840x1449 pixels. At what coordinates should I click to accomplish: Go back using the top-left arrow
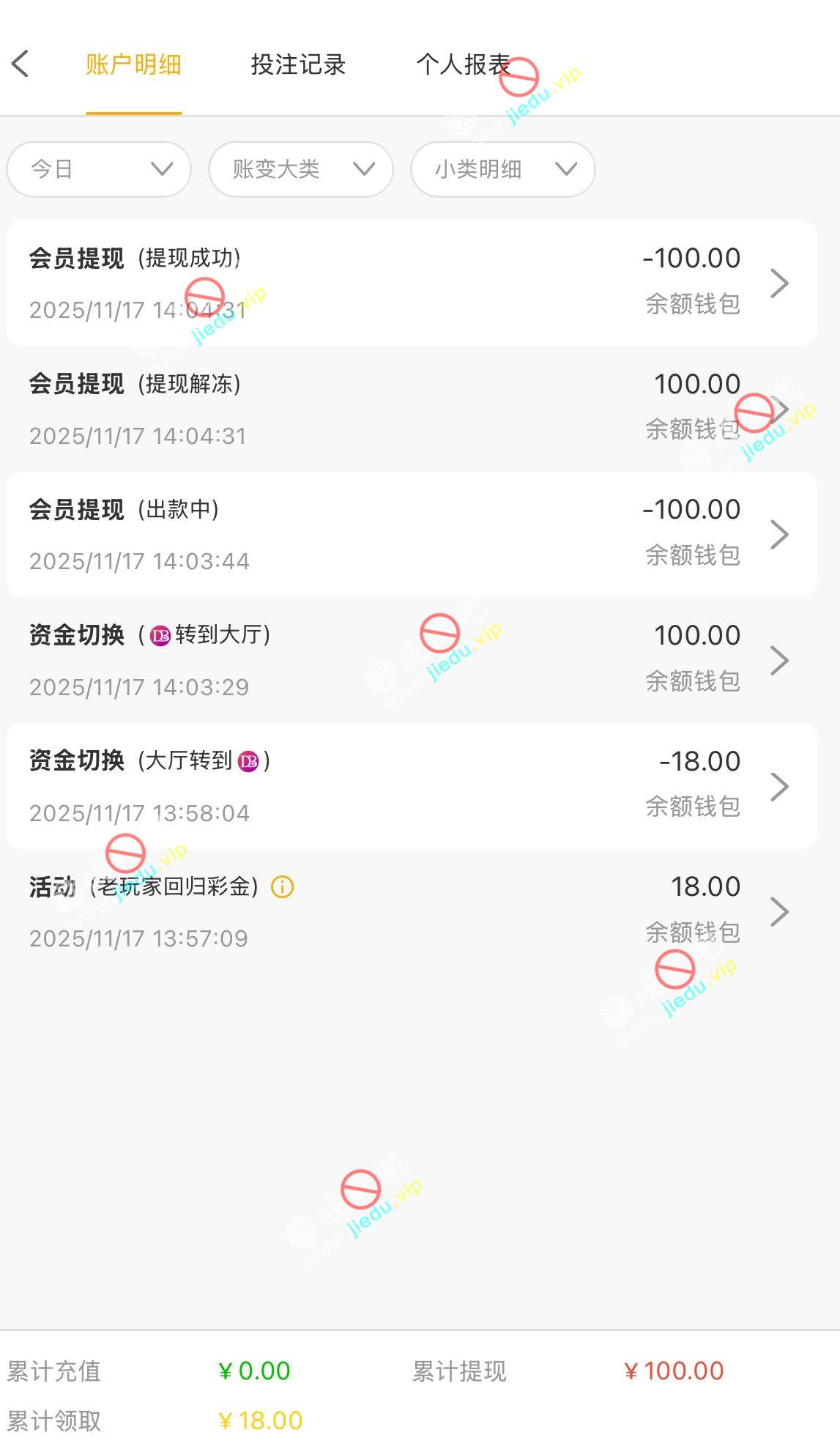point(21,64)
